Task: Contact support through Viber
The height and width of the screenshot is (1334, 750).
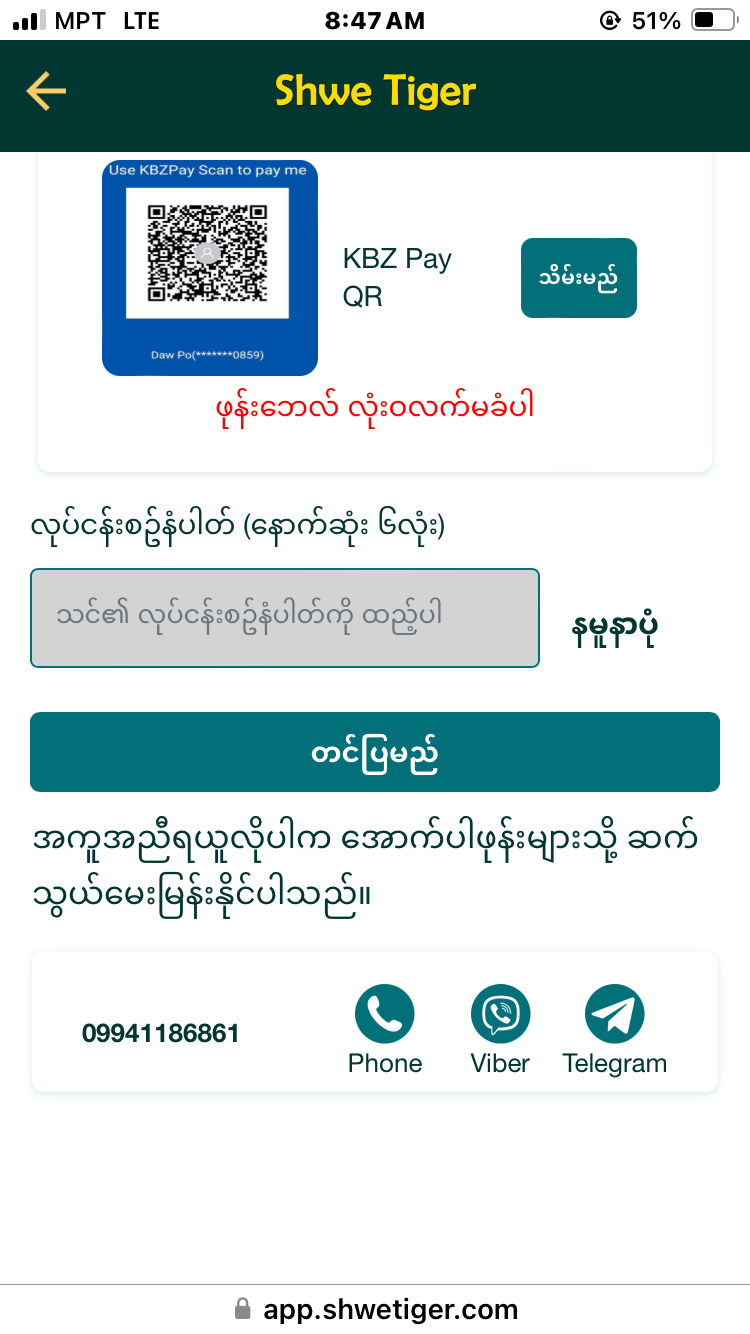Action: 500,1016
